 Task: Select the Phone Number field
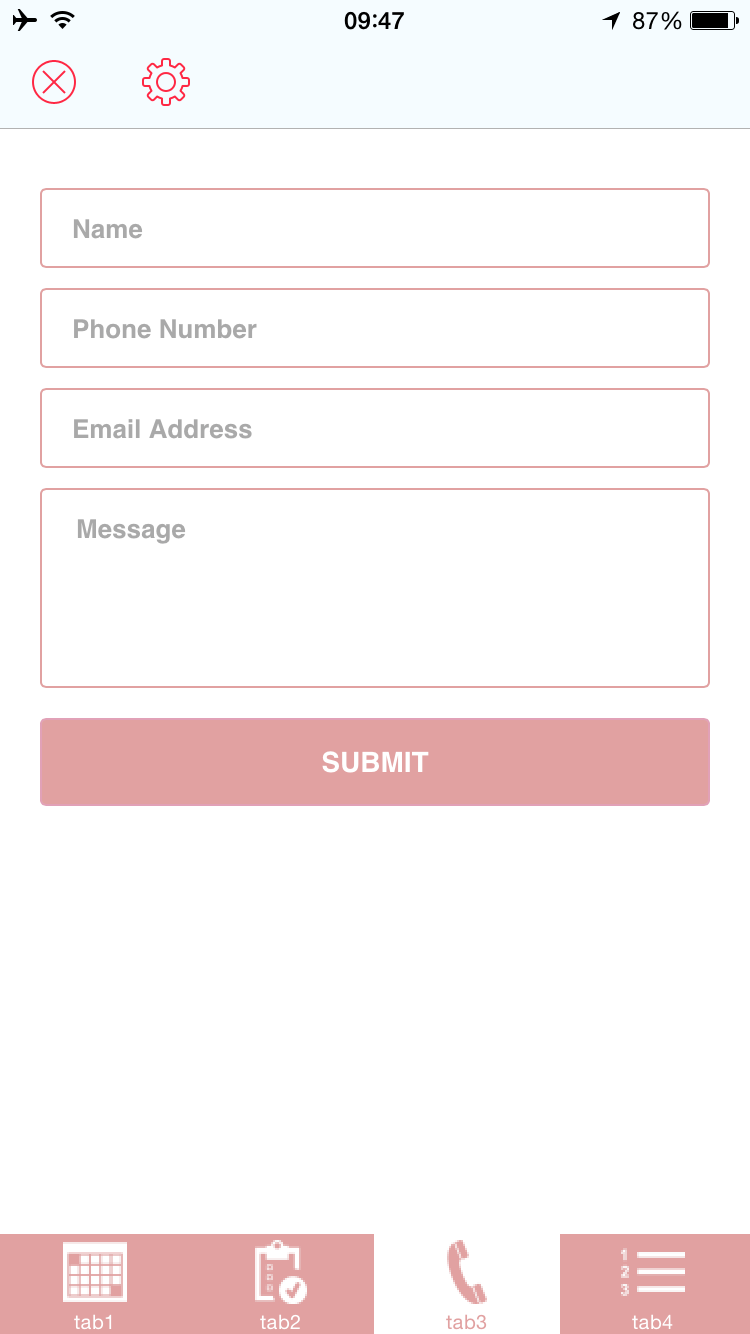coord(374,328)
